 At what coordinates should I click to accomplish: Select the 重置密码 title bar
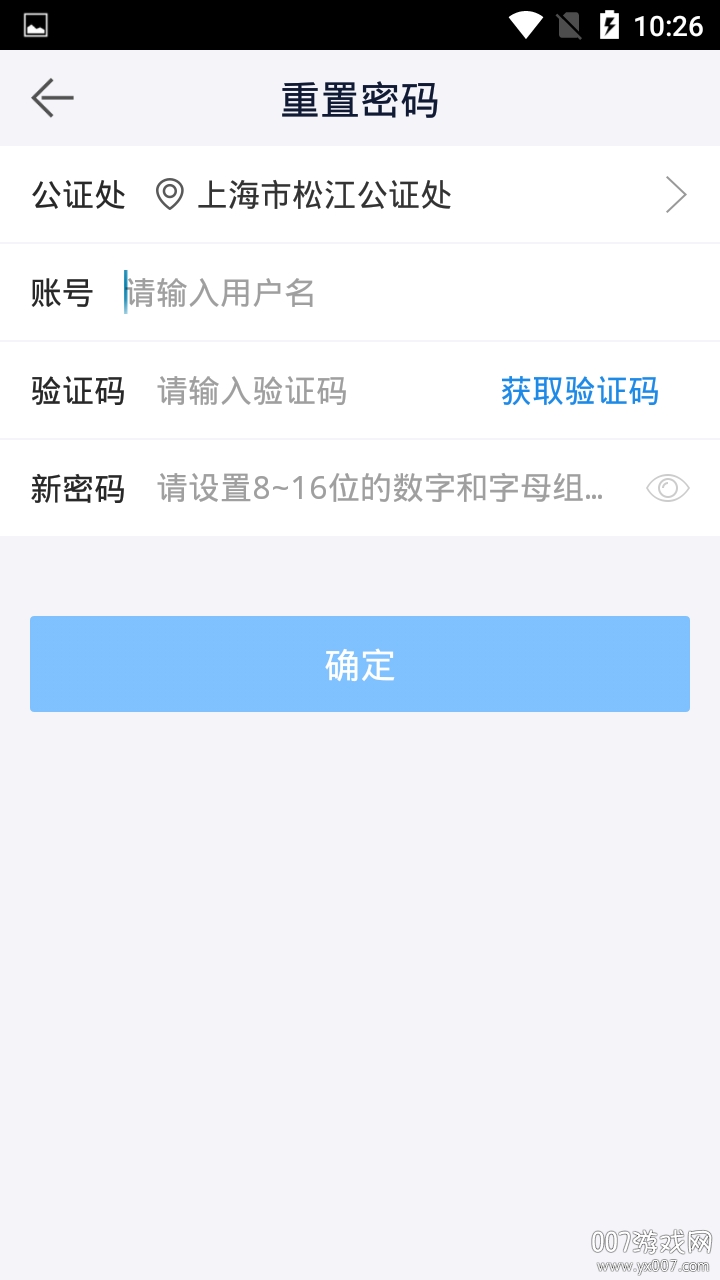coord(359,99)
